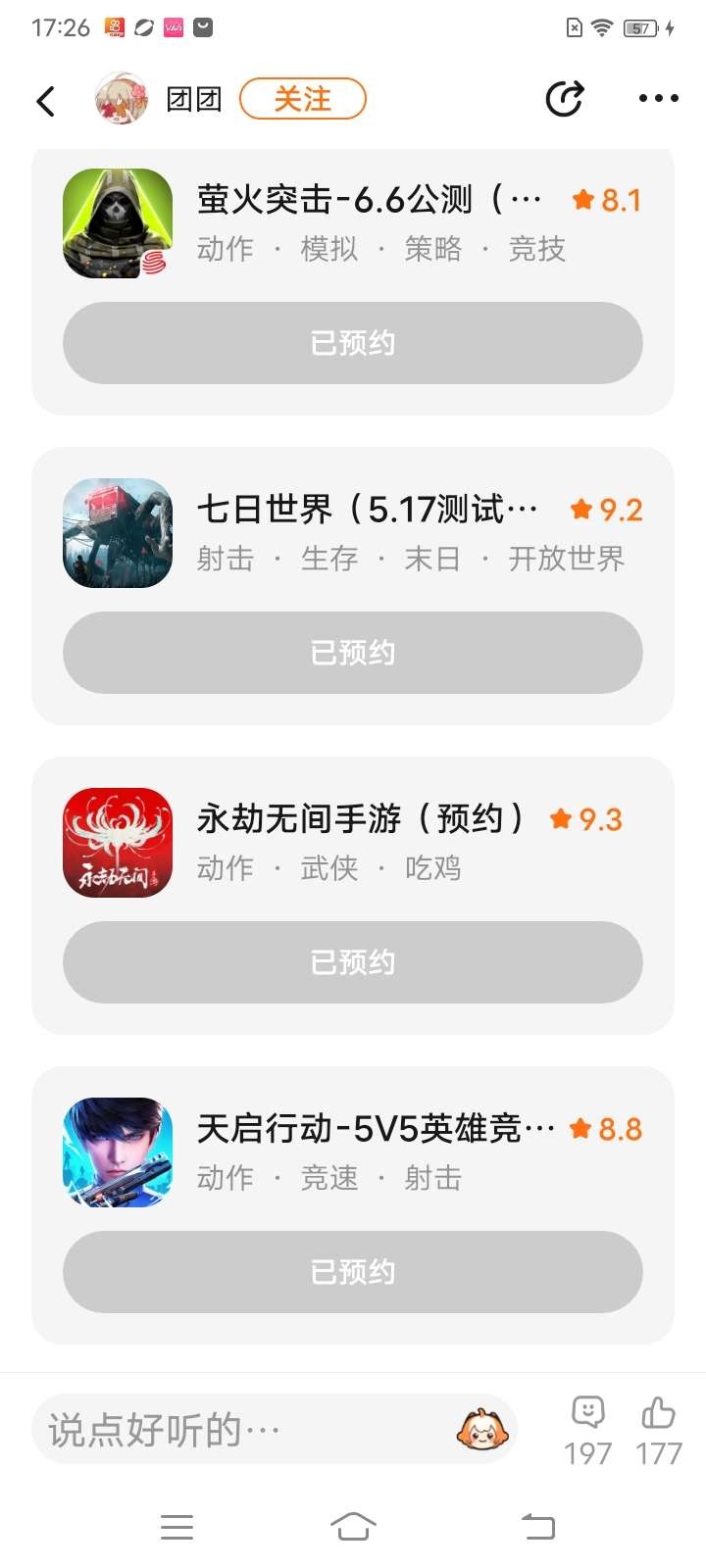View the 197 comments

pyautogui.click(x=587, y=1430)
